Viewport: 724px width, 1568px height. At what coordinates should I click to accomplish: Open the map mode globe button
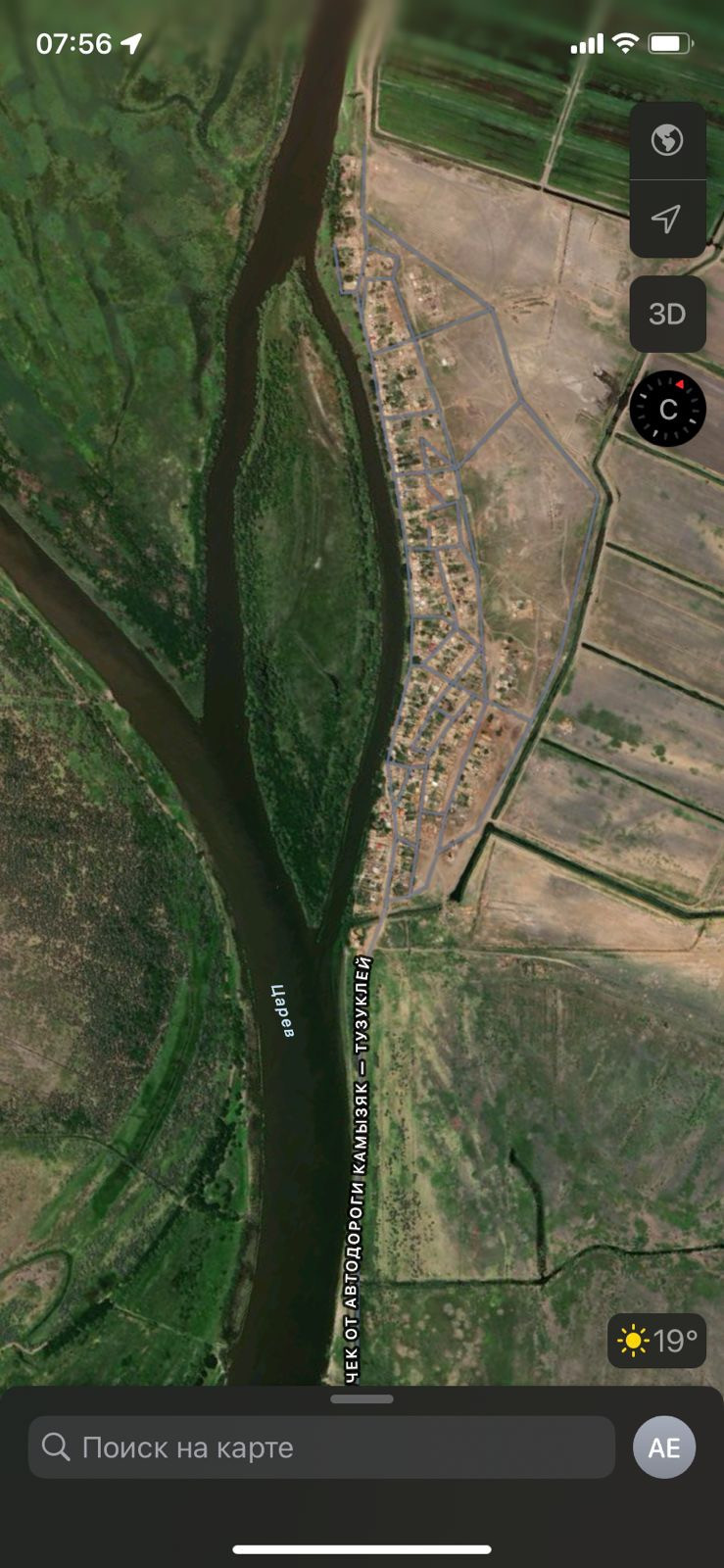(x=667, y=140)
